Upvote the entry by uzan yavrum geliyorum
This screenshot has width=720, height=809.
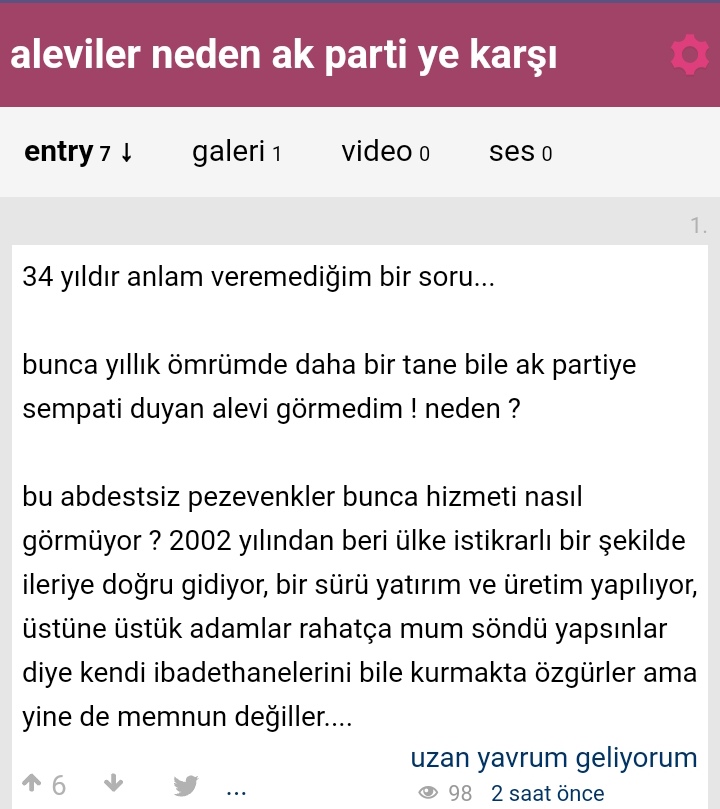33,784
